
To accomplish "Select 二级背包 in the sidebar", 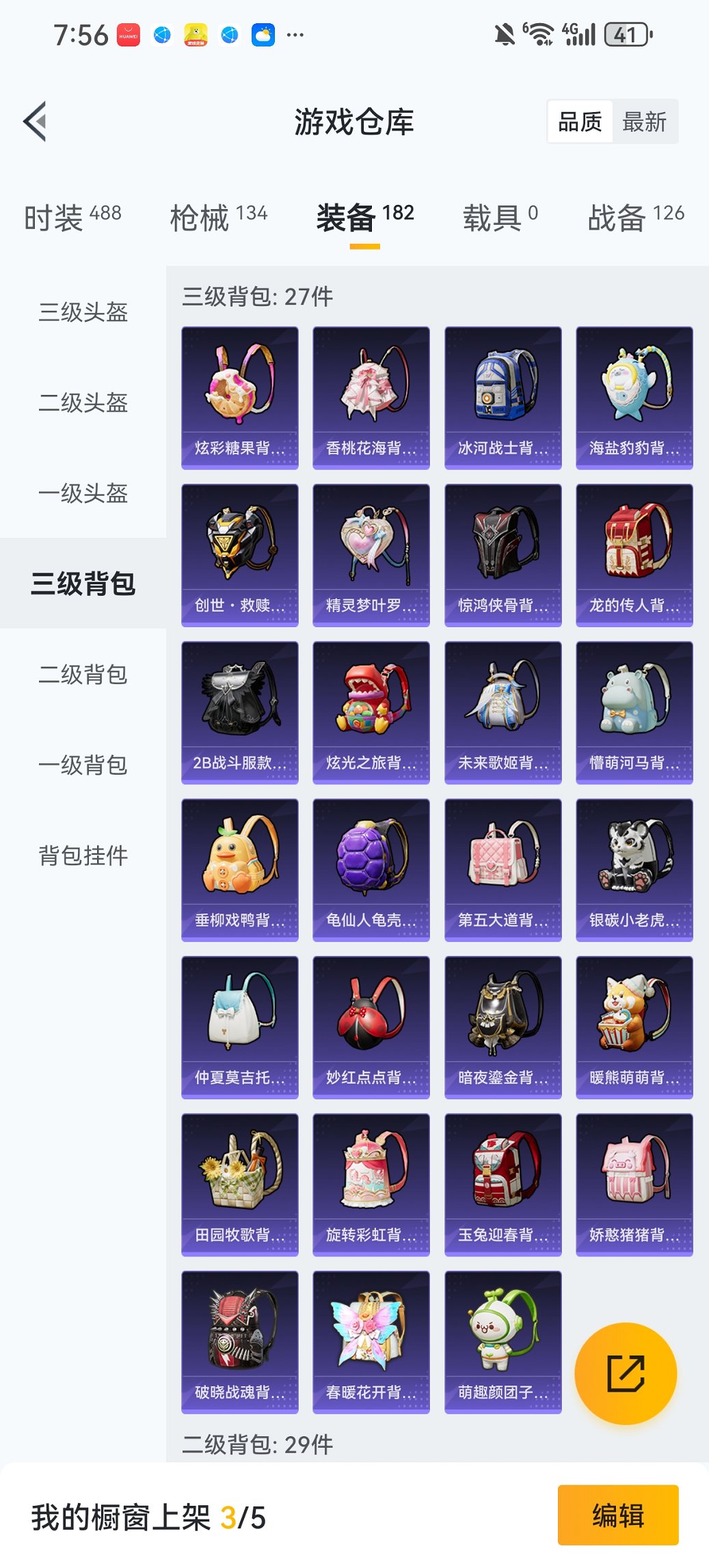I will [x=82, y=676].
